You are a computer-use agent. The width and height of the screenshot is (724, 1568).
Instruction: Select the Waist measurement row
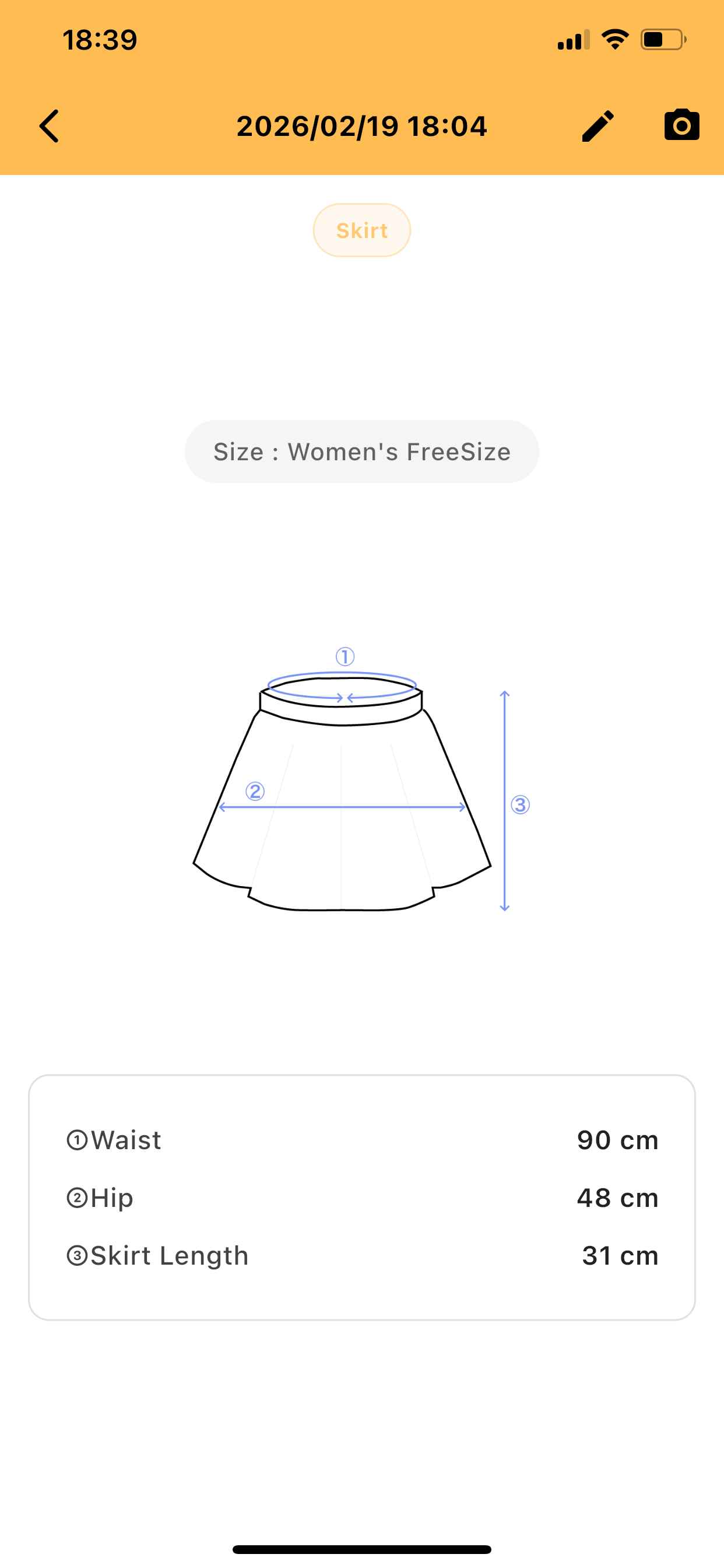361,1139
